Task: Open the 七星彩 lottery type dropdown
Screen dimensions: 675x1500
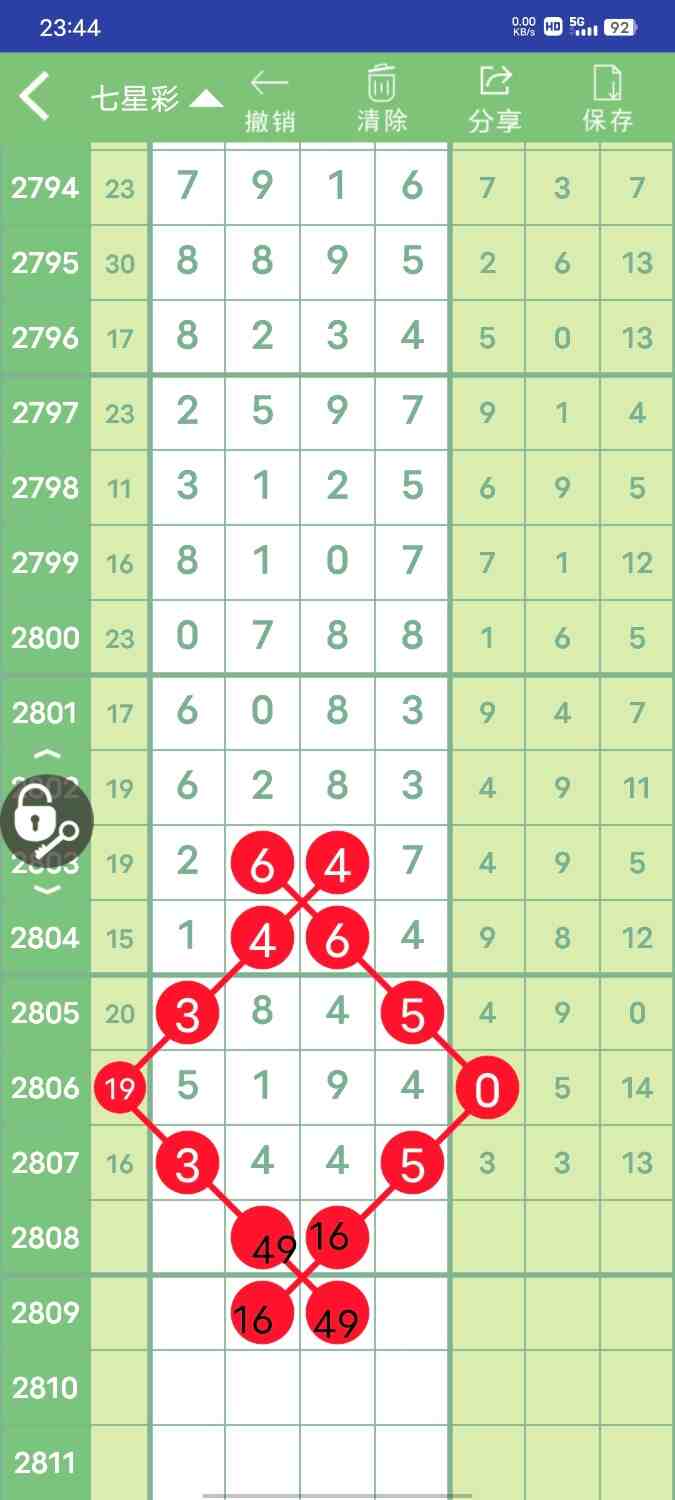Action: (x=156, y=98)
